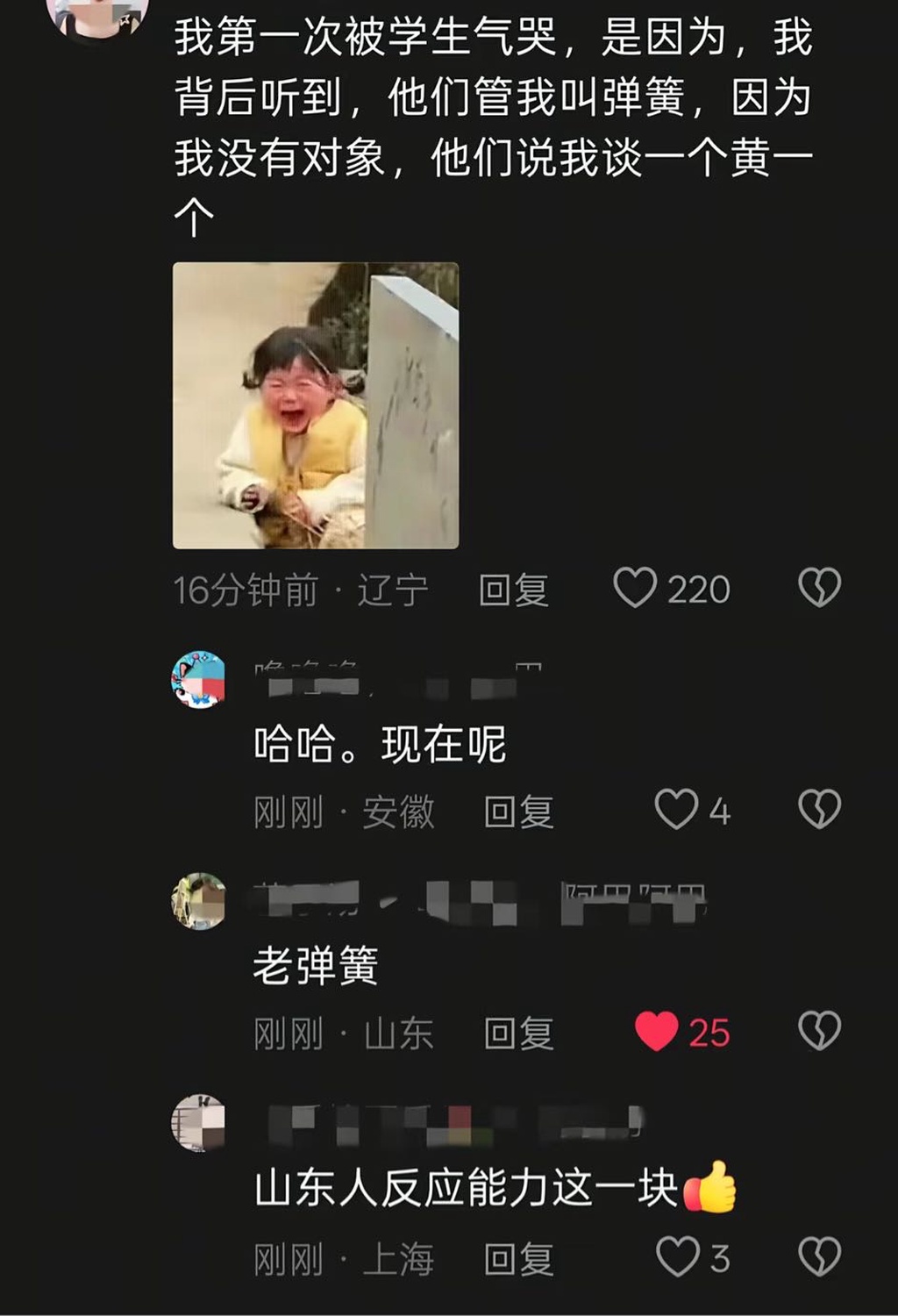The width and height of the screenshot is (898, 1316).
Task: Like the 辽宁 comment with 220 likes
Action: click(636, 588)
